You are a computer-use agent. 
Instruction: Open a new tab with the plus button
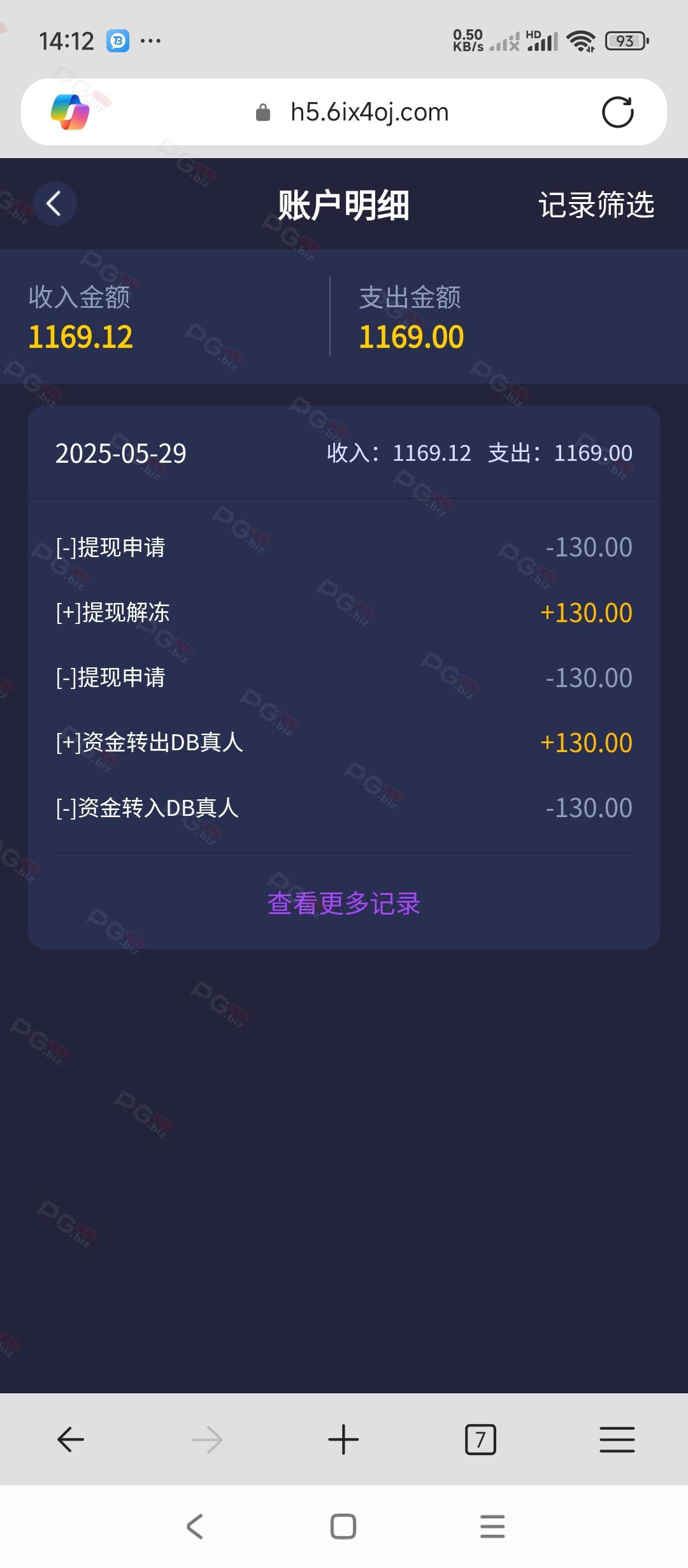pos(343,1439)
